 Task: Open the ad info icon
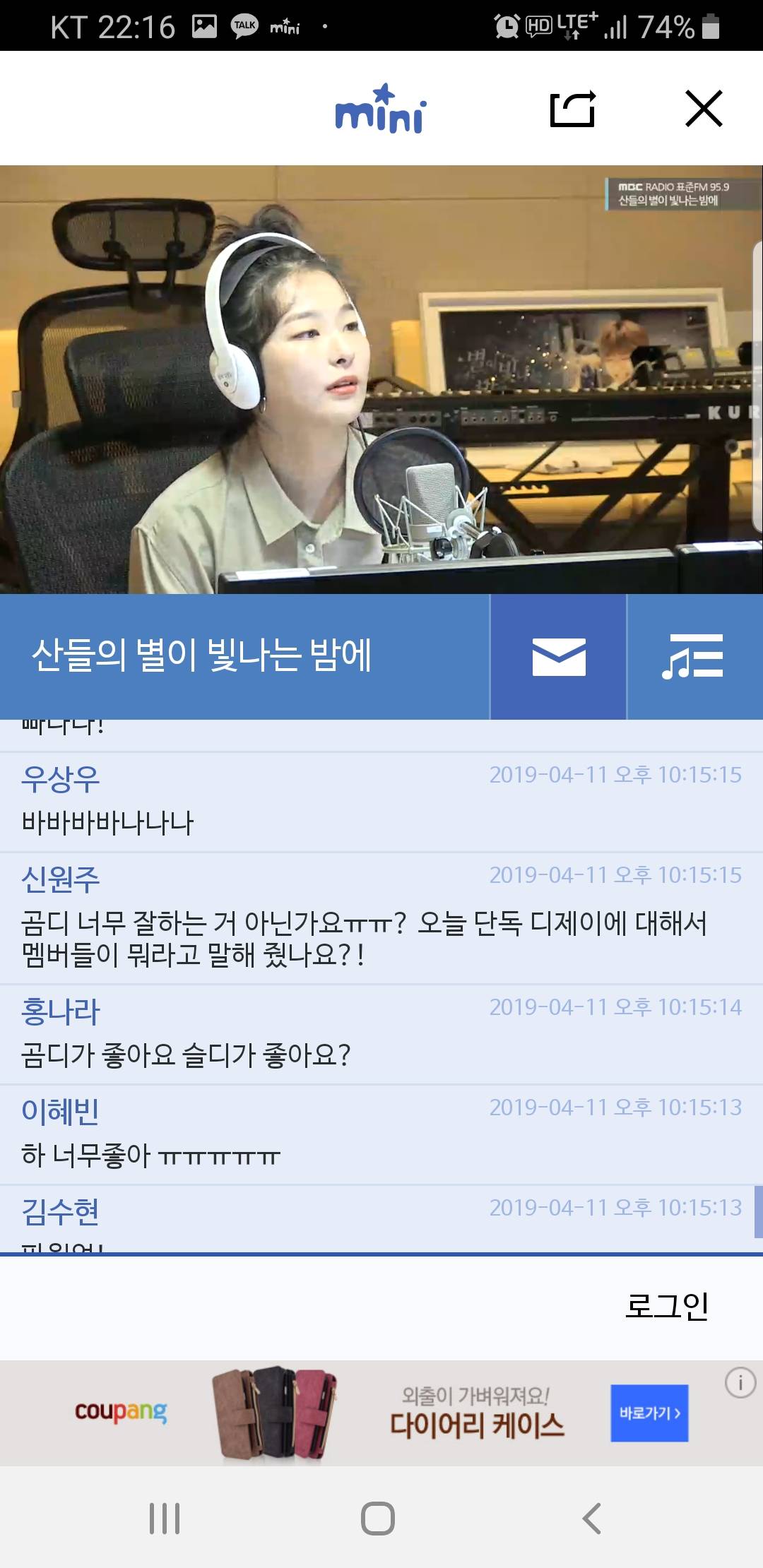click(x=740, y=1382)
